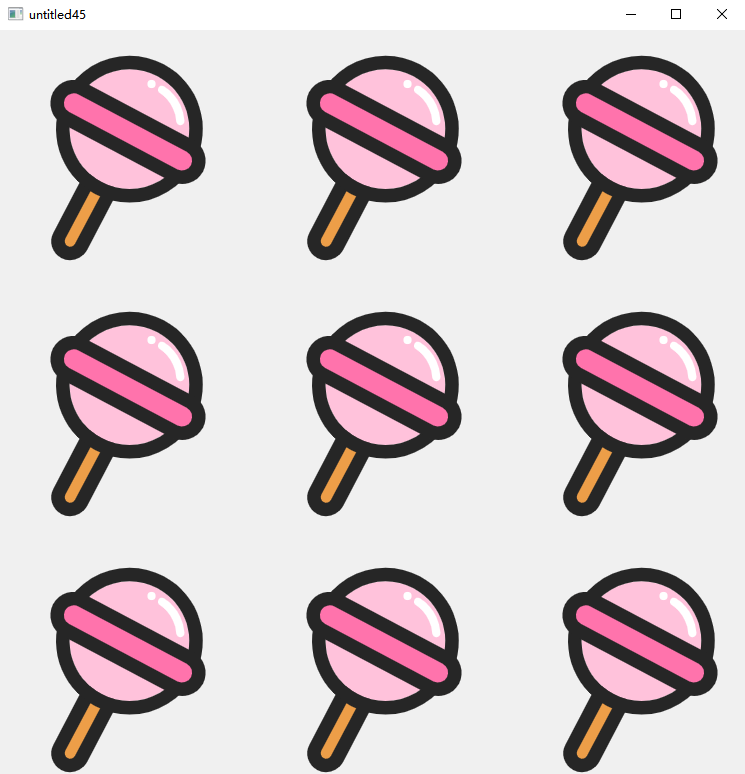The height and width of the screenshot is (774, 745).
Task: Close the untitled45 window
Action: pos(721,14)
